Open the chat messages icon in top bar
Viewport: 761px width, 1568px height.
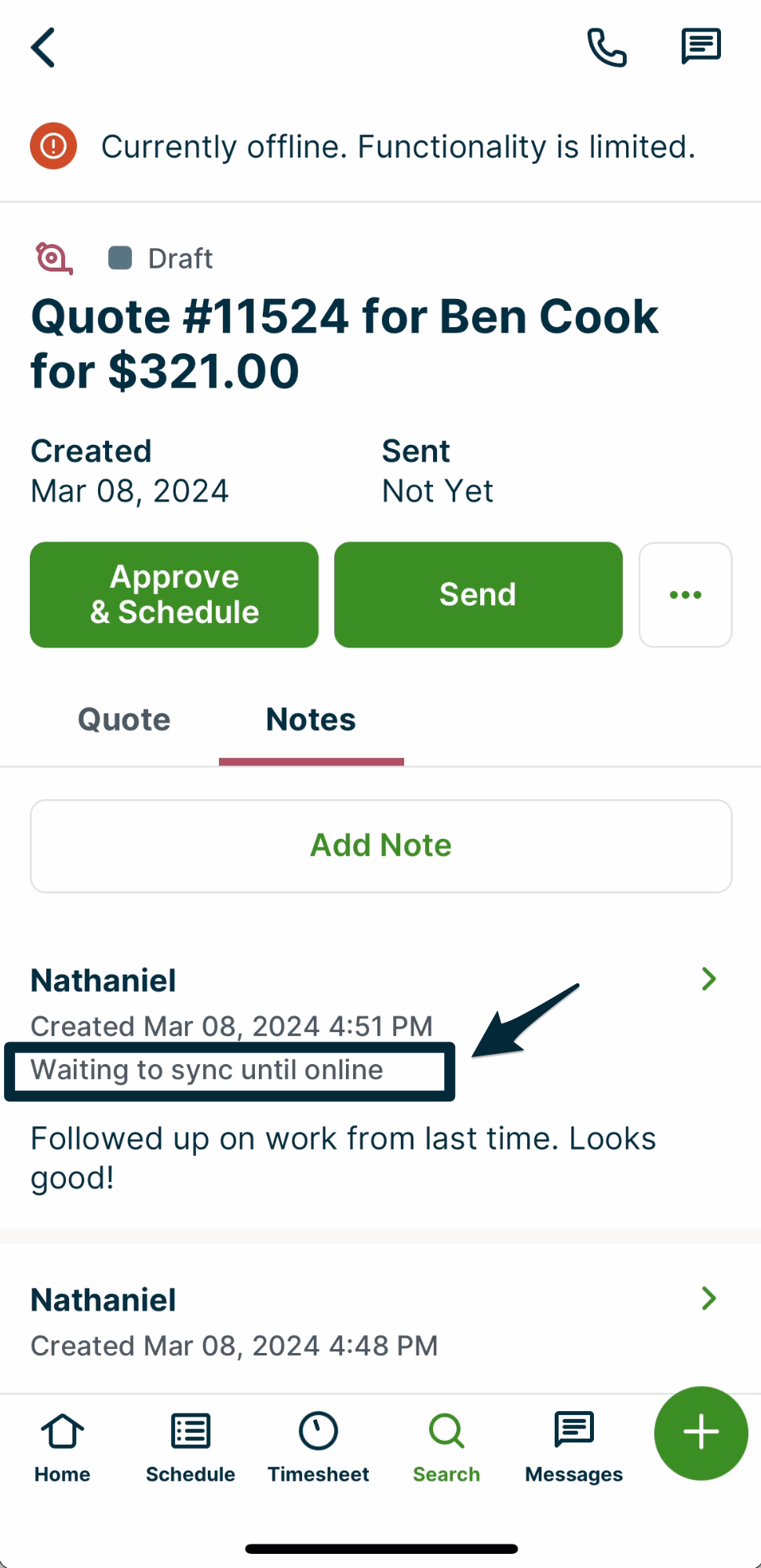point(700,46)
